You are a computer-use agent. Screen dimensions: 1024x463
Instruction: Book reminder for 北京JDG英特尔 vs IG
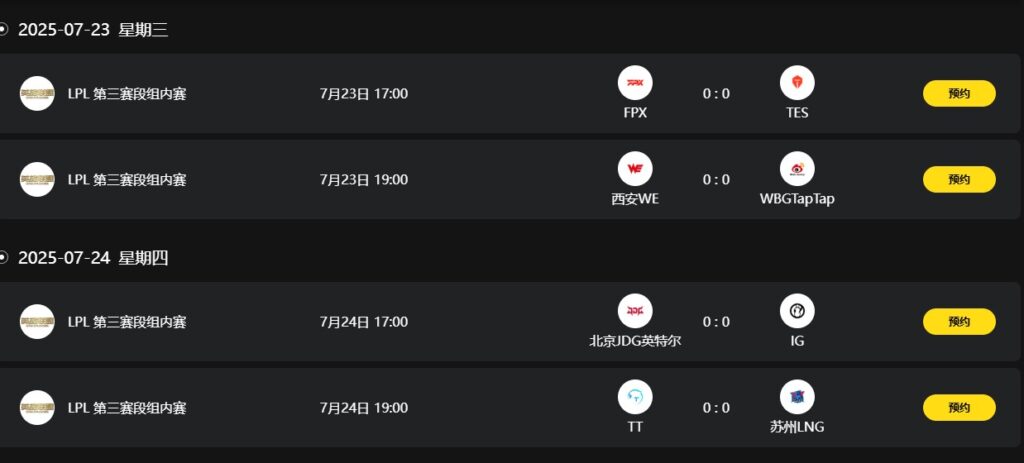tap(958, 321)
